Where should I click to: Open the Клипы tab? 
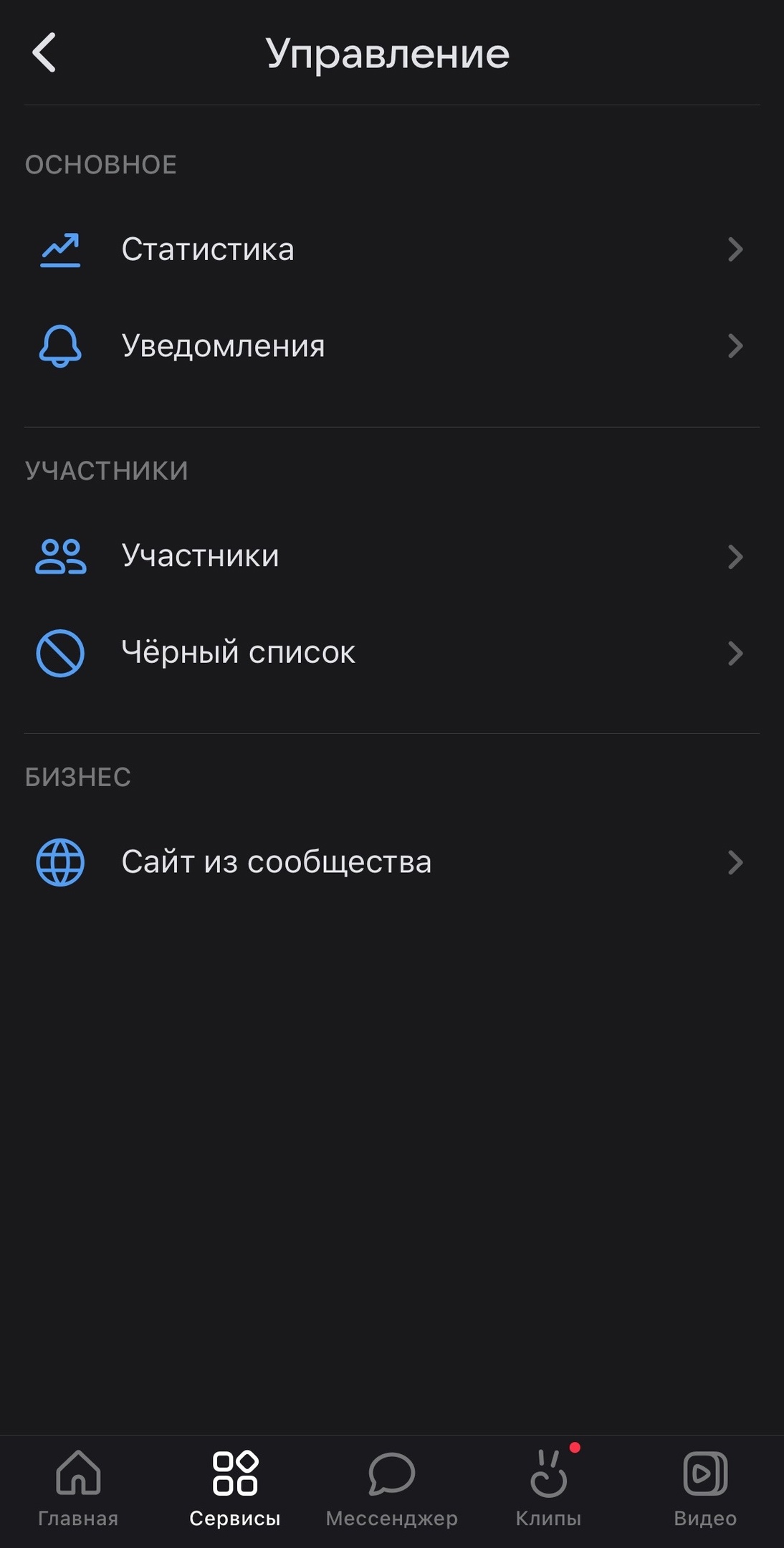[549, 1488]
